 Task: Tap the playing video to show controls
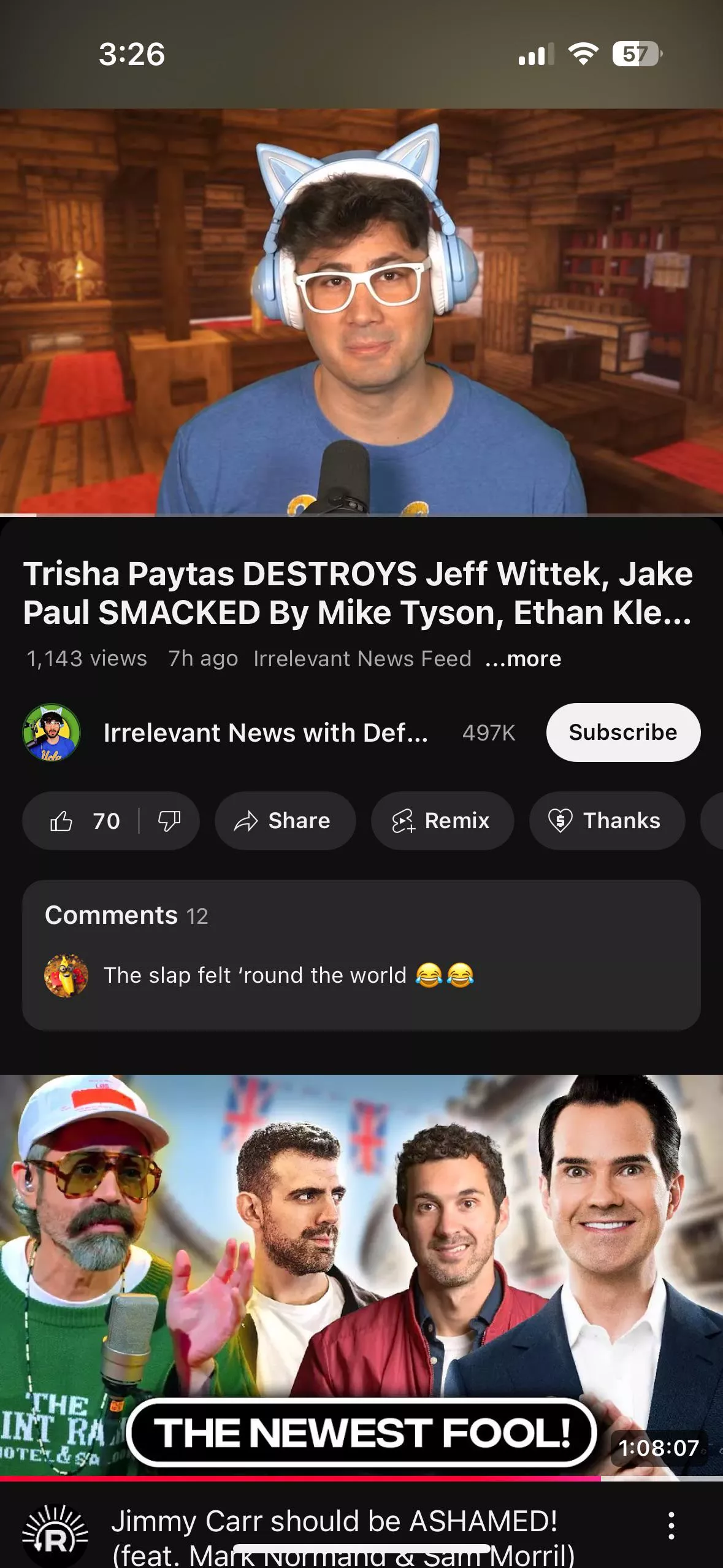(361, 312)
